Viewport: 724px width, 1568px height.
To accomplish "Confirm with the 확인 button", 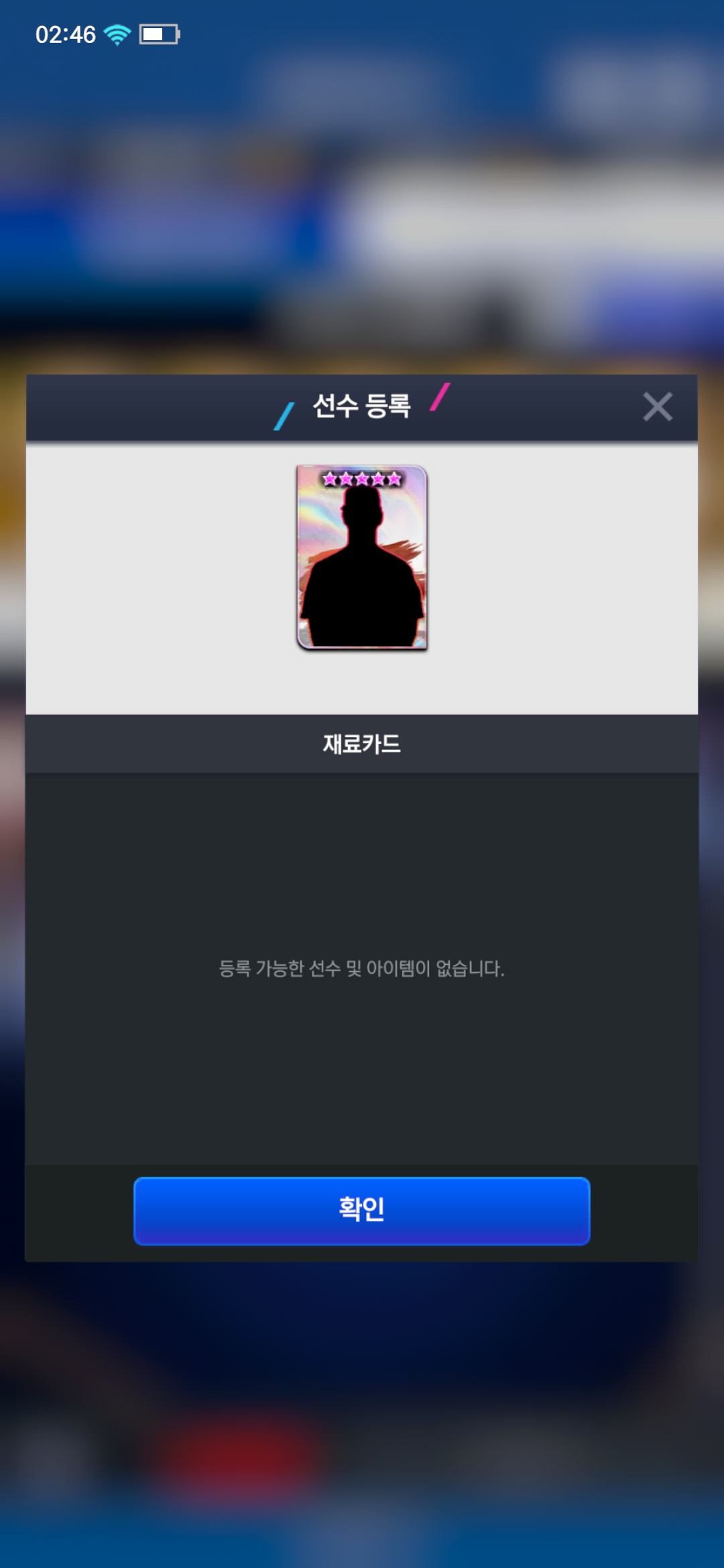I will (x=362, y=1210).
